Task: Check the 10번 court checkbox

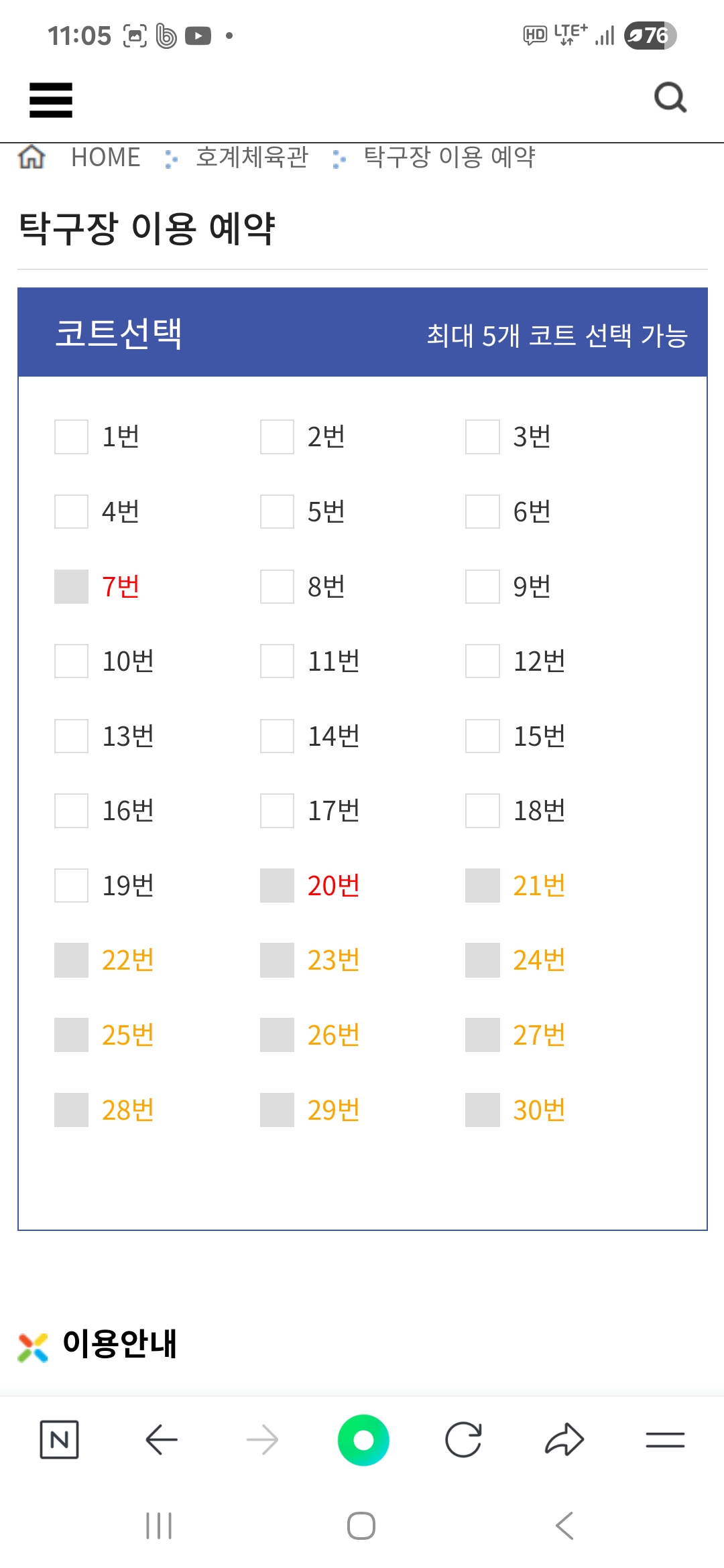Action: [72, 661]
